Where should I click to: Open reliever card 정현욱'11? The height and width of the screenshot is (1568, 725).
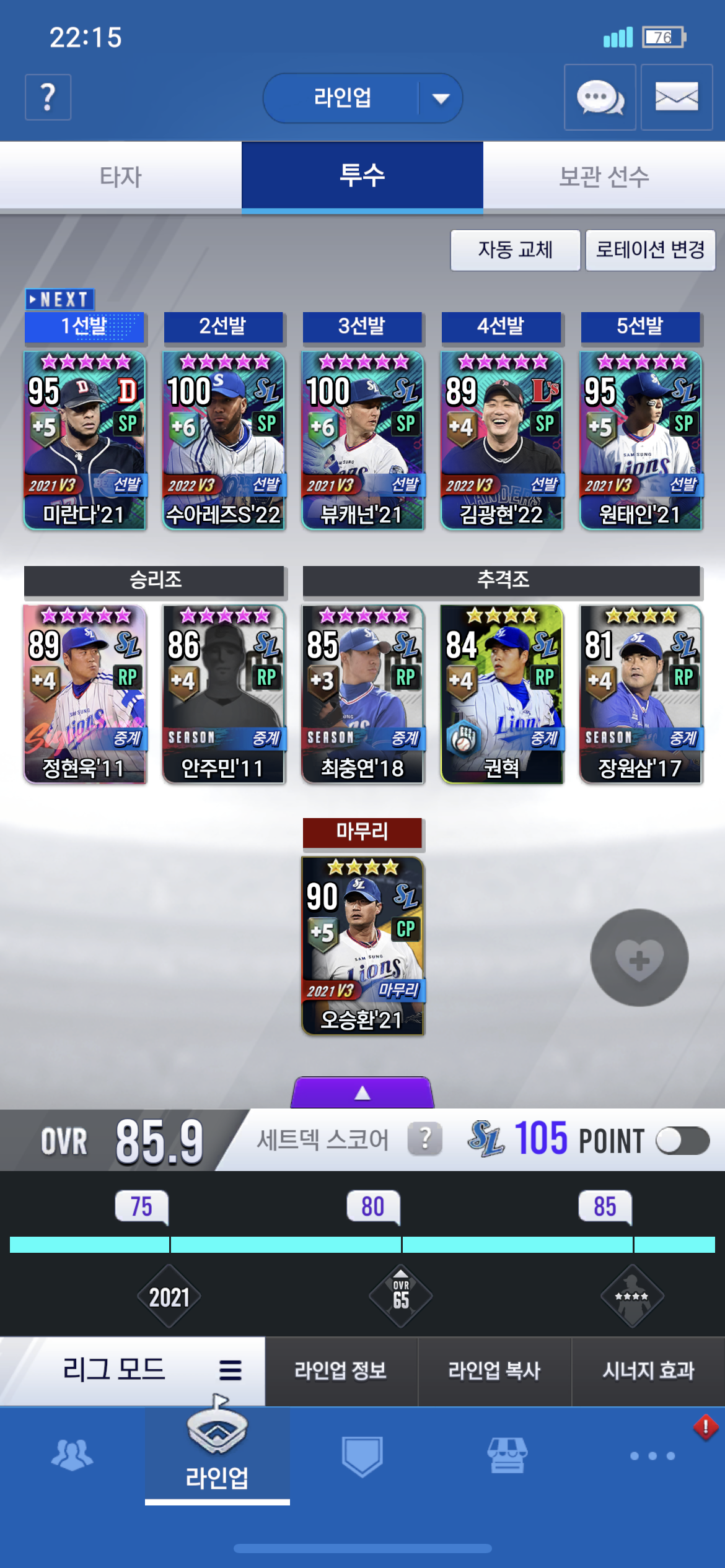[x=85, y=694]
